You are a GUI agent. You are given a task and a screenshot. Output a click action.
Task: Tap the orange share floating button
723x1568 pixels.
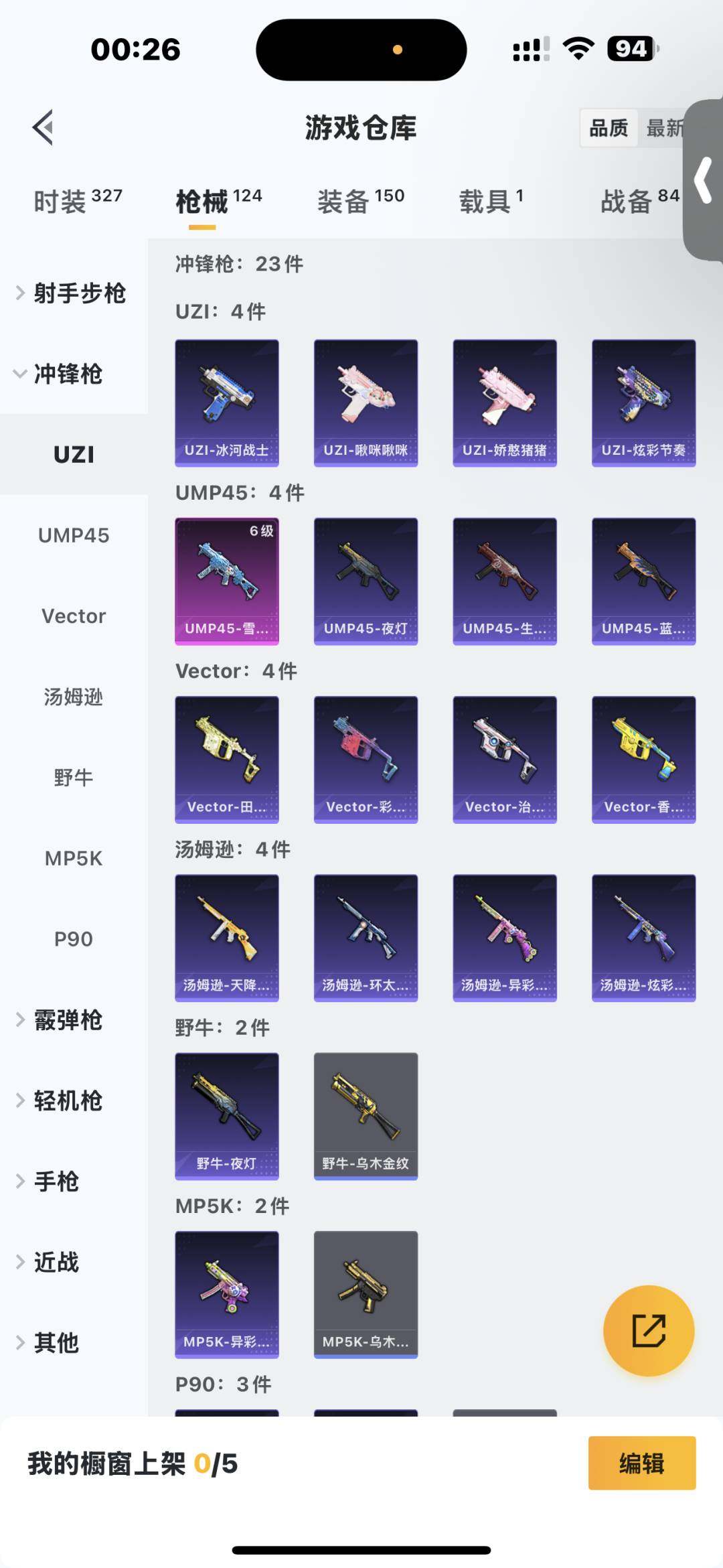[x=648, y=1330]
